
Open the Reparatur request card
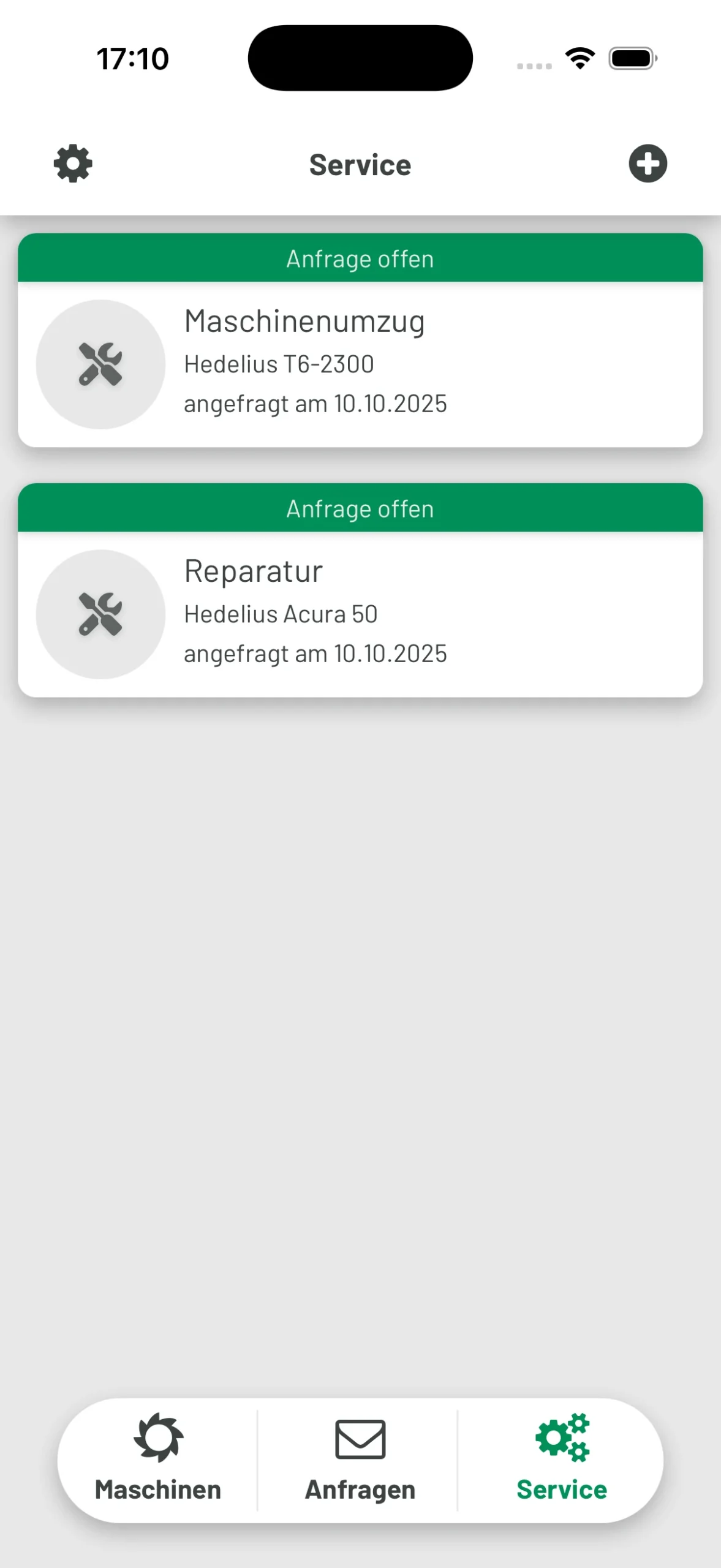360,614
